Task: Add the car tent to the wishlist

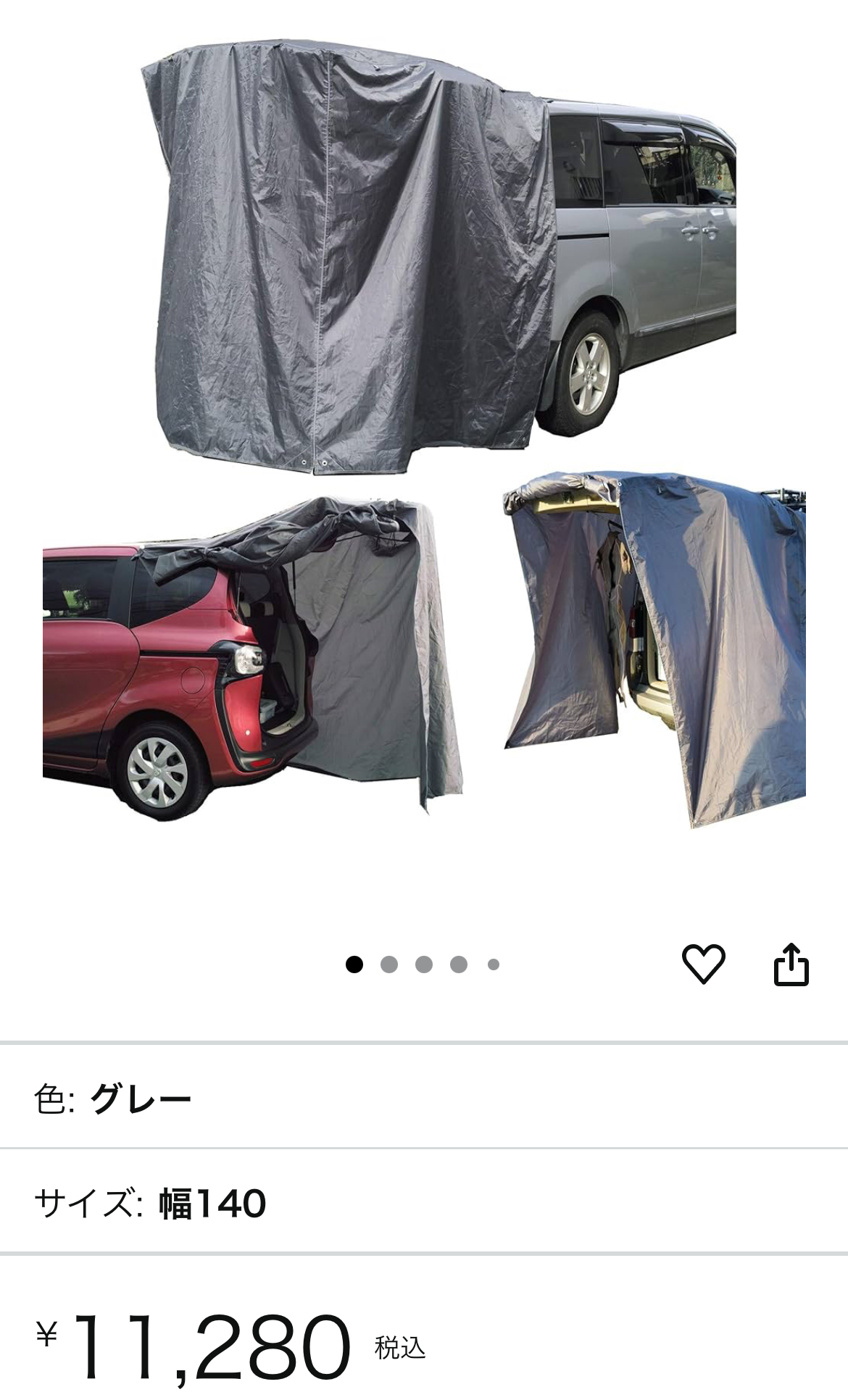Action: (x=703, y=964)
